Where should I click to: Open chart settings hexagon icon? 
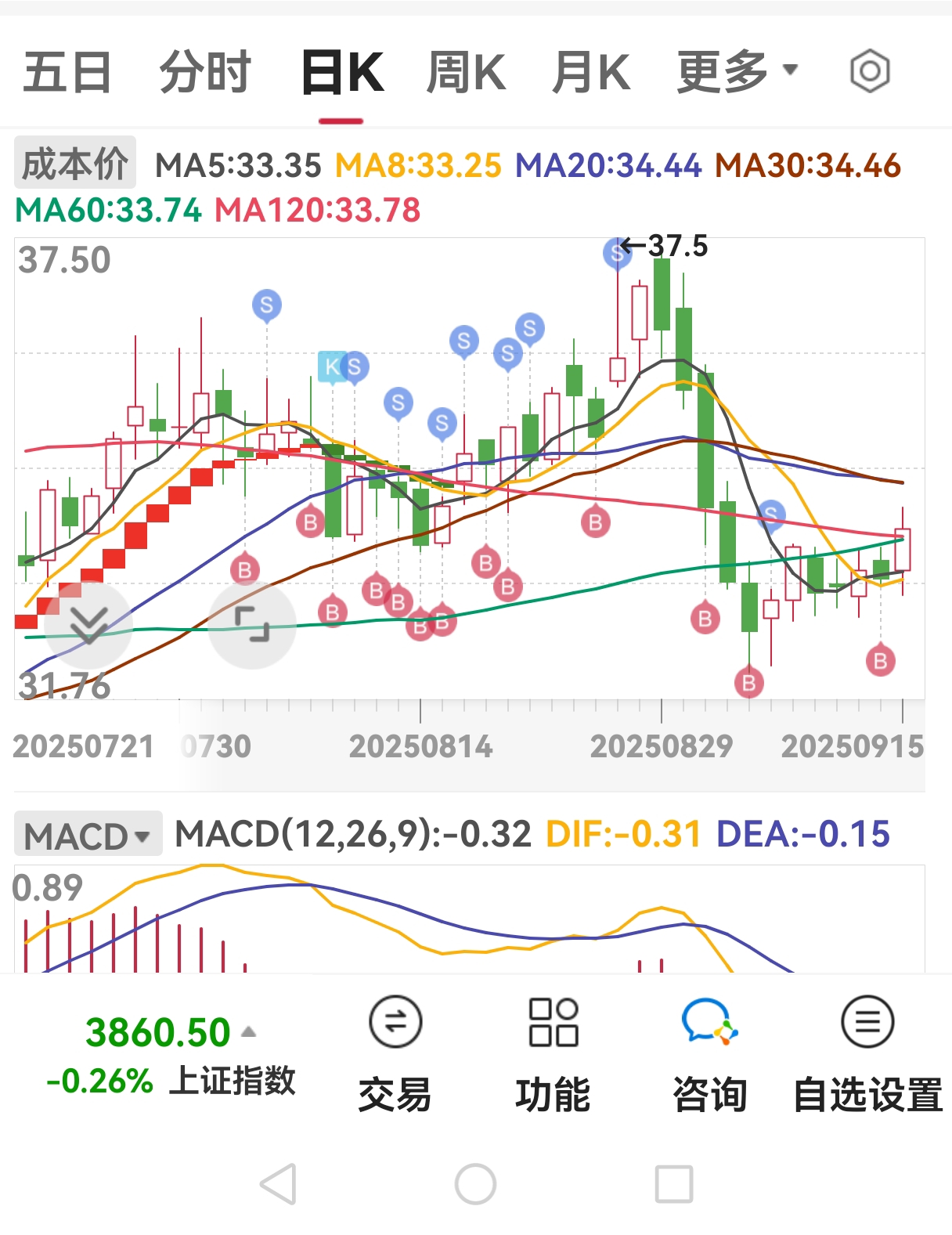(x=870, y=72)
